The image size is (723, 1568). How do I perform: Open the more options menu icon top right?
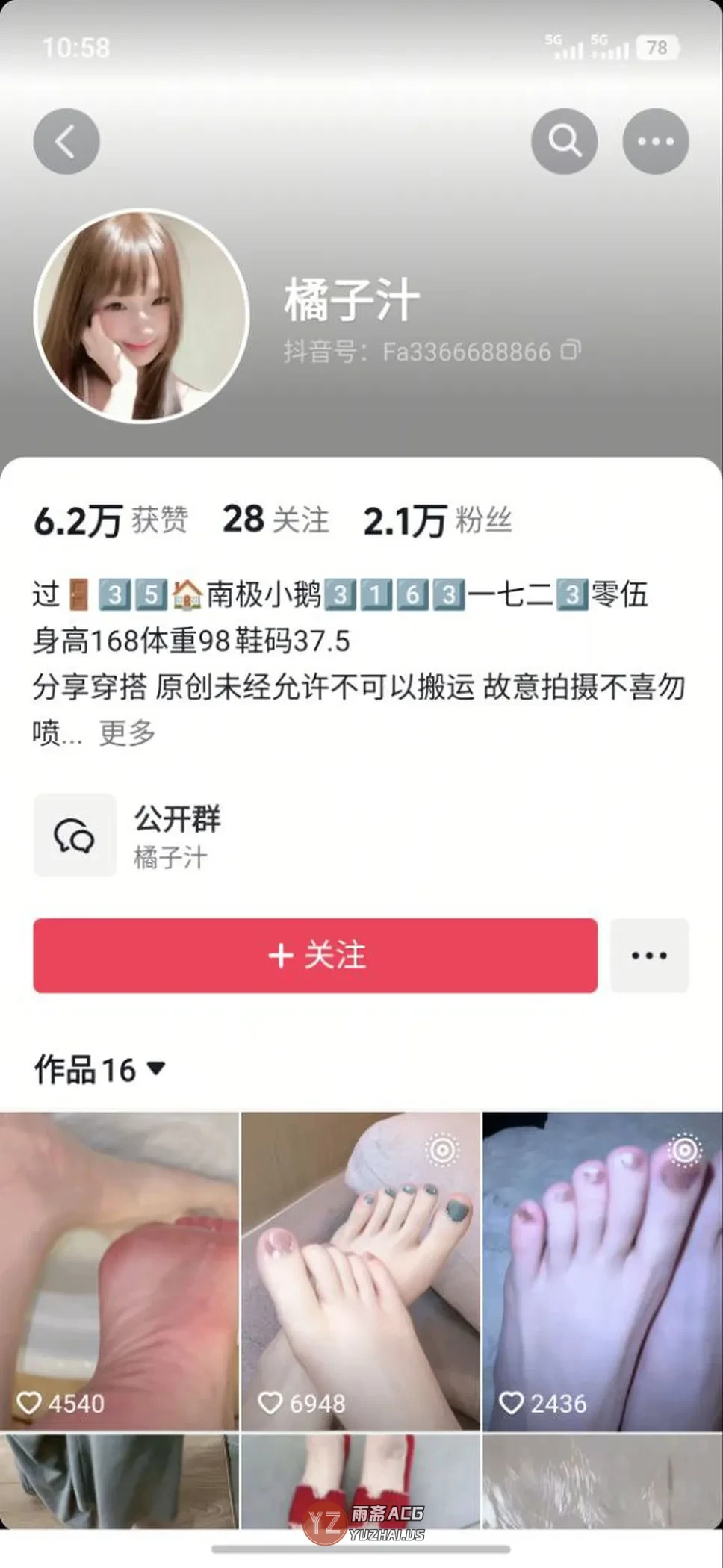pos(655,140)
